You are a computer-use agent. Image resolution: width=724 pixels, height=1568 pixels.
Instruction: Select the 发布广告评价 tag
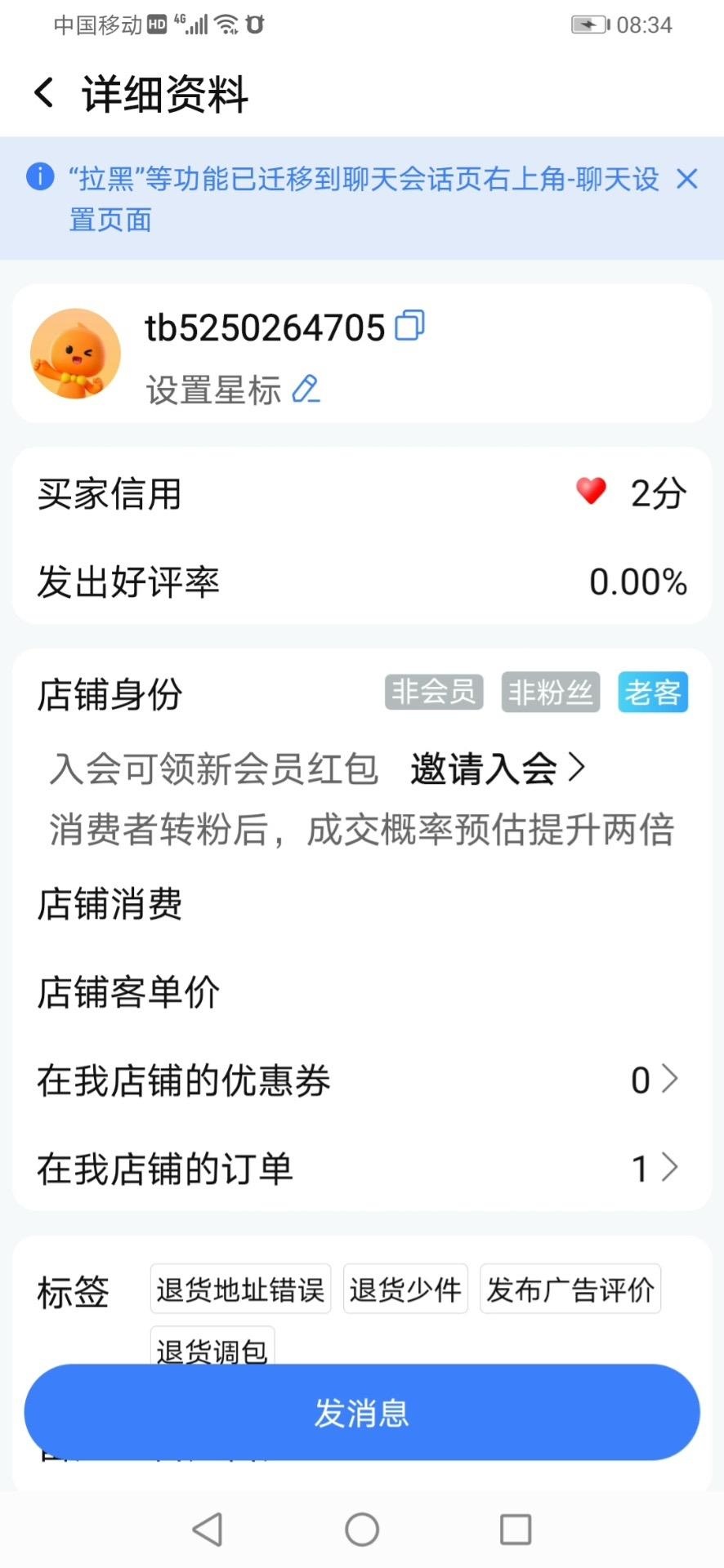pos(570,1290)
